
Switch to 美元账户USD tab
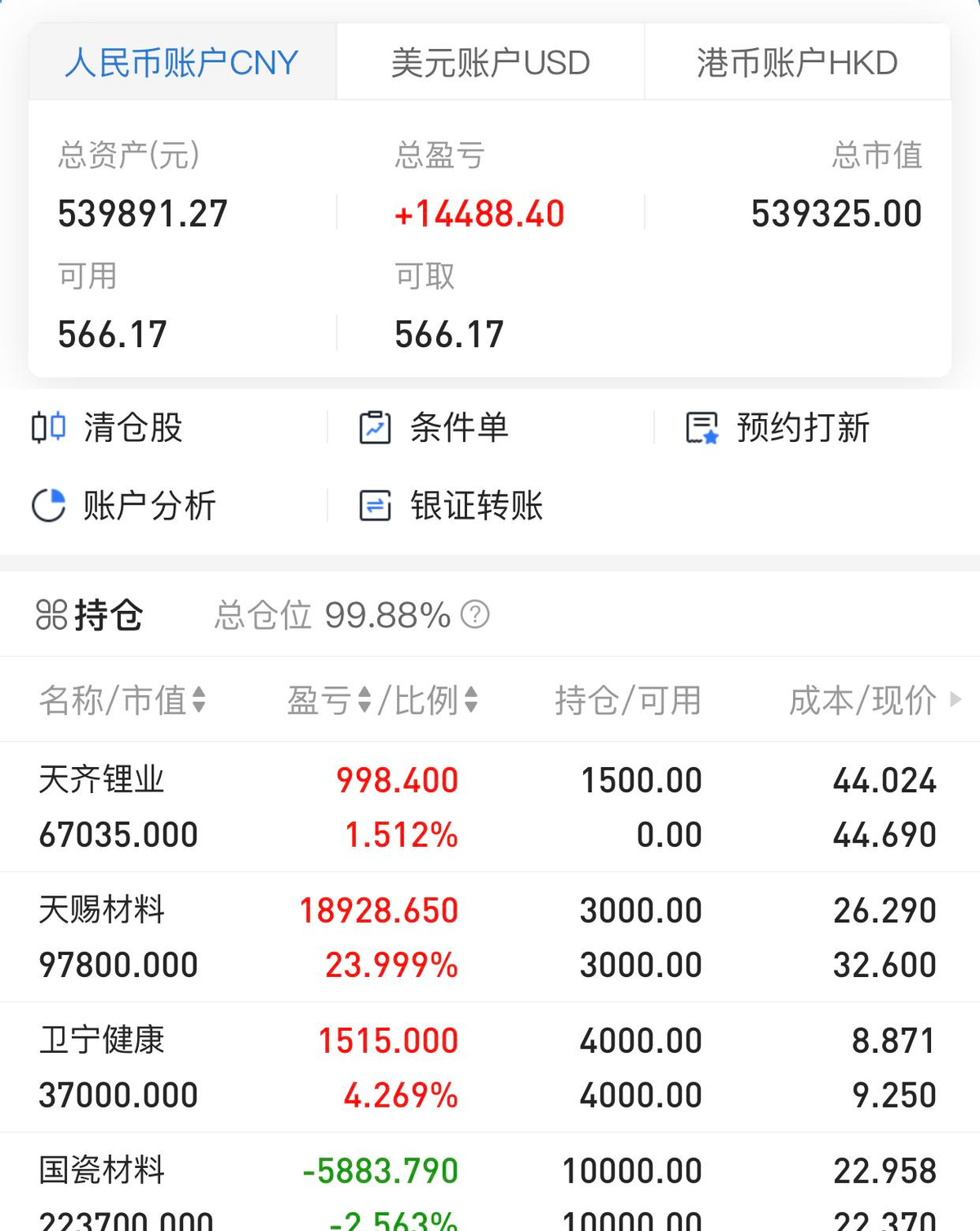[x=488, y=61]
